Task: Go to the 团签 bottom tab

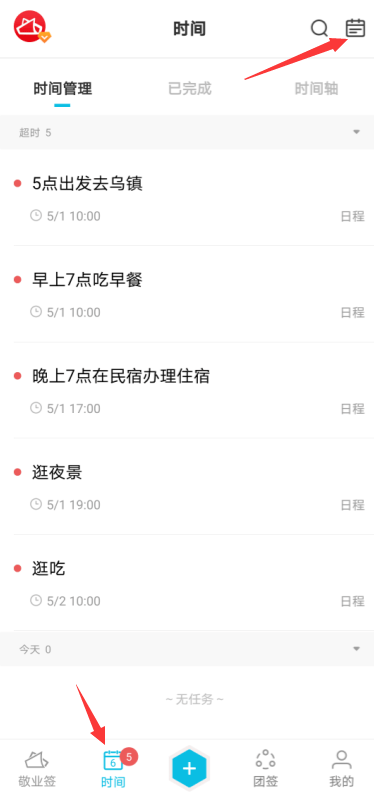Action: point(266,768)
